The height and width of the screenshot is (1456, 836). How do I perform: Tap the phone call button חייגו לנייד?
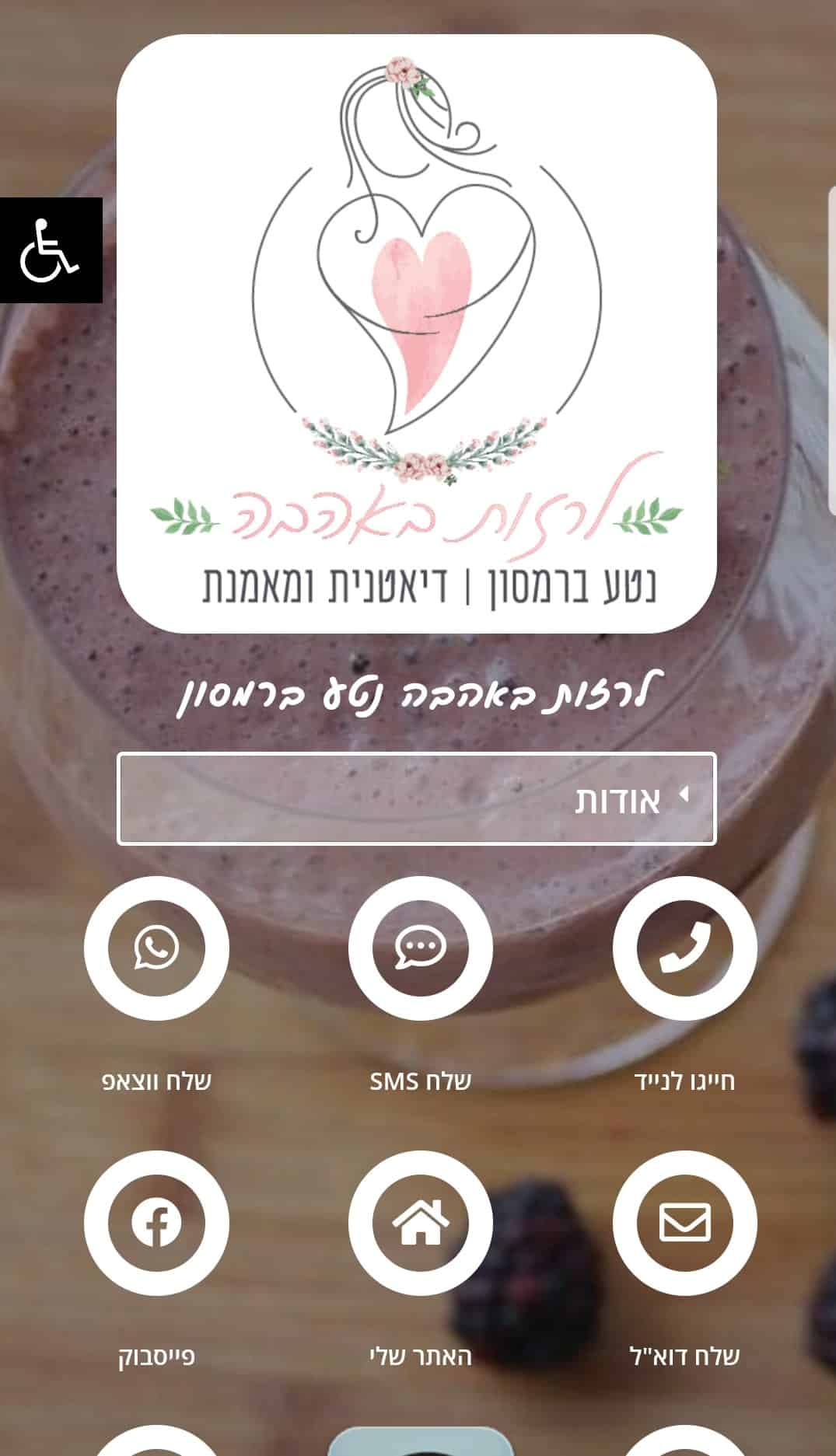(x=684, y=948)
